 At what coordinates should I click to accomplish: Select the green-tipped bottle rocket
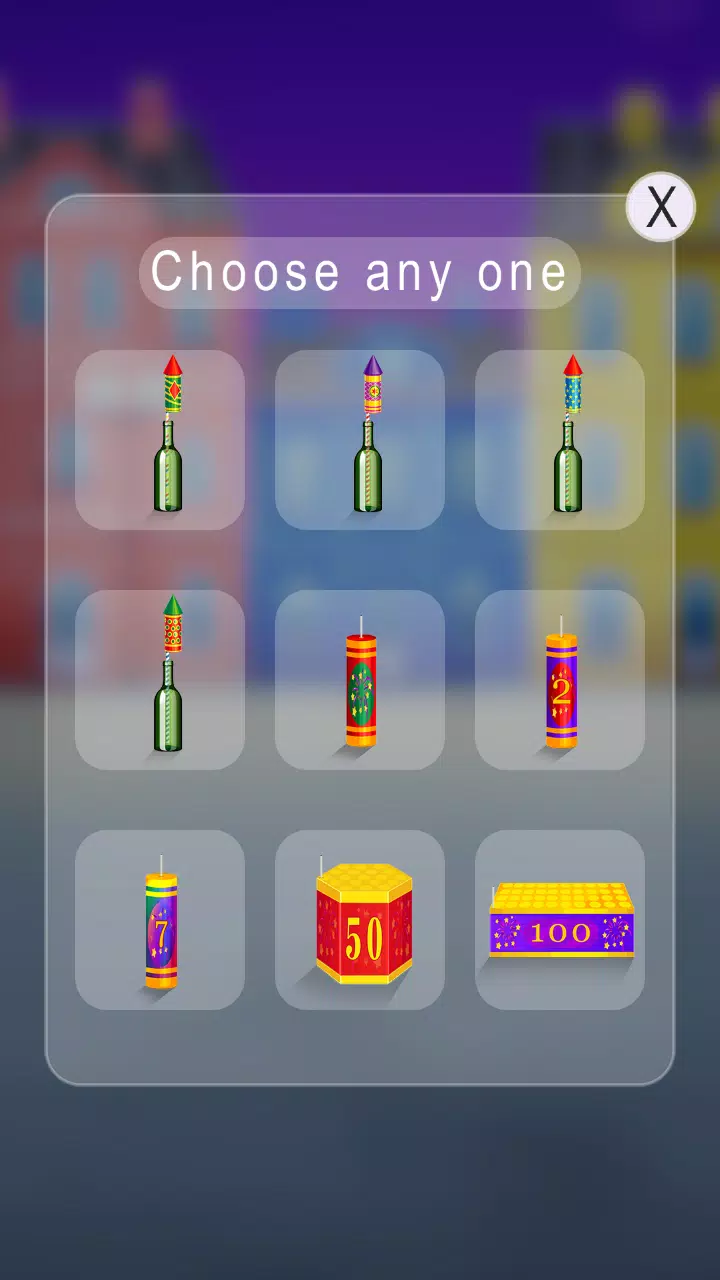(x=160, y=679)
